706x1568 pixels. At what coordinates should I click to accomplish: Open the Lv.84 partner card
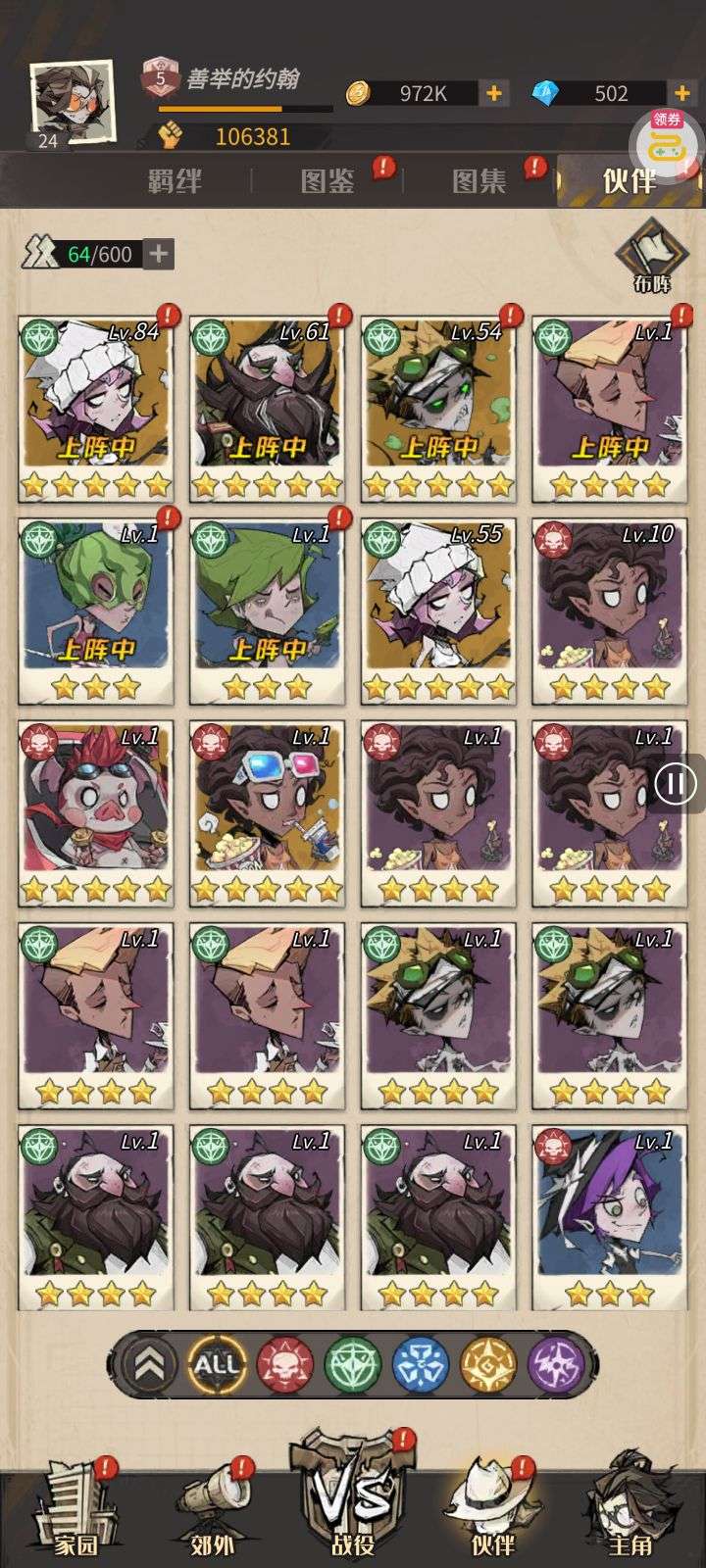tap(95, 408)
